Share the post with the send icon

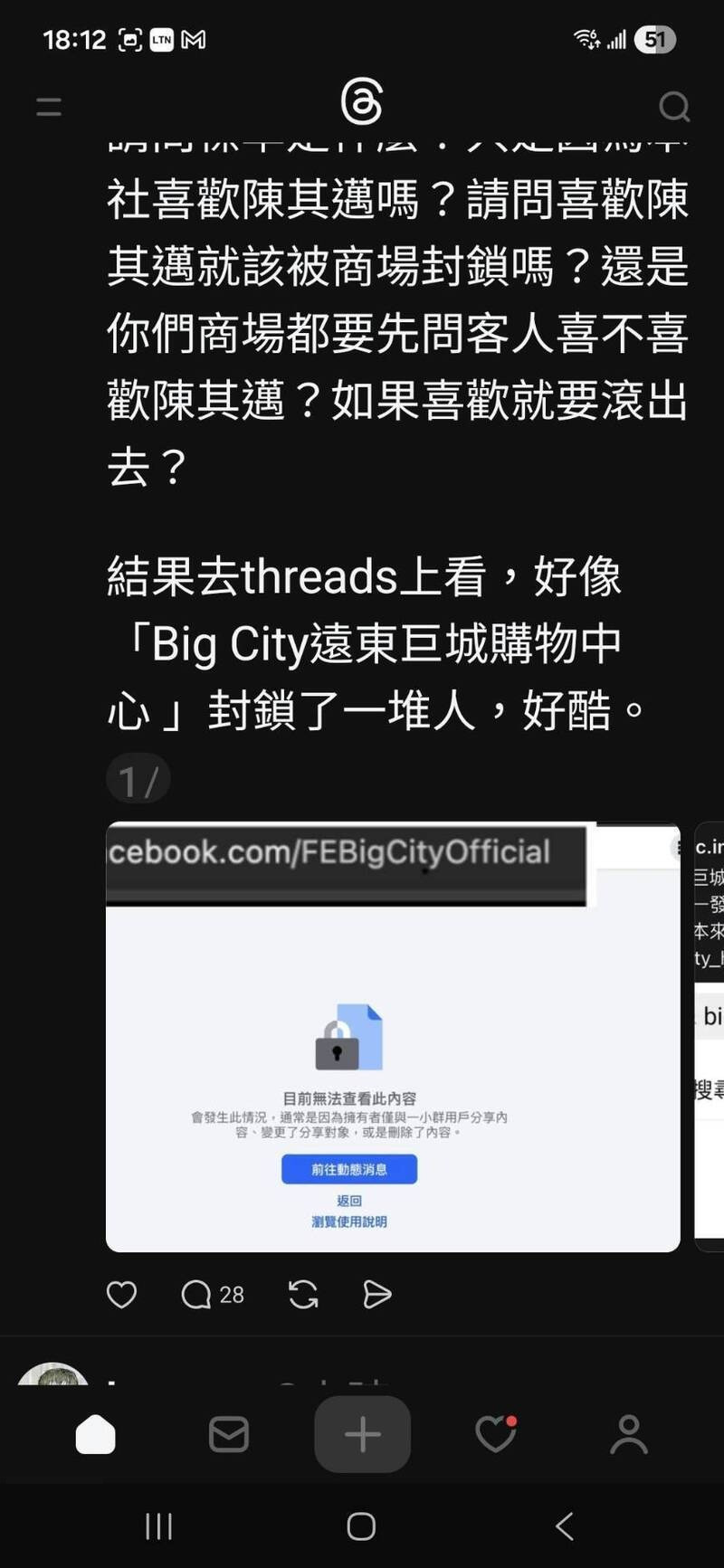pyautogui.click(x=376, y=1295)
